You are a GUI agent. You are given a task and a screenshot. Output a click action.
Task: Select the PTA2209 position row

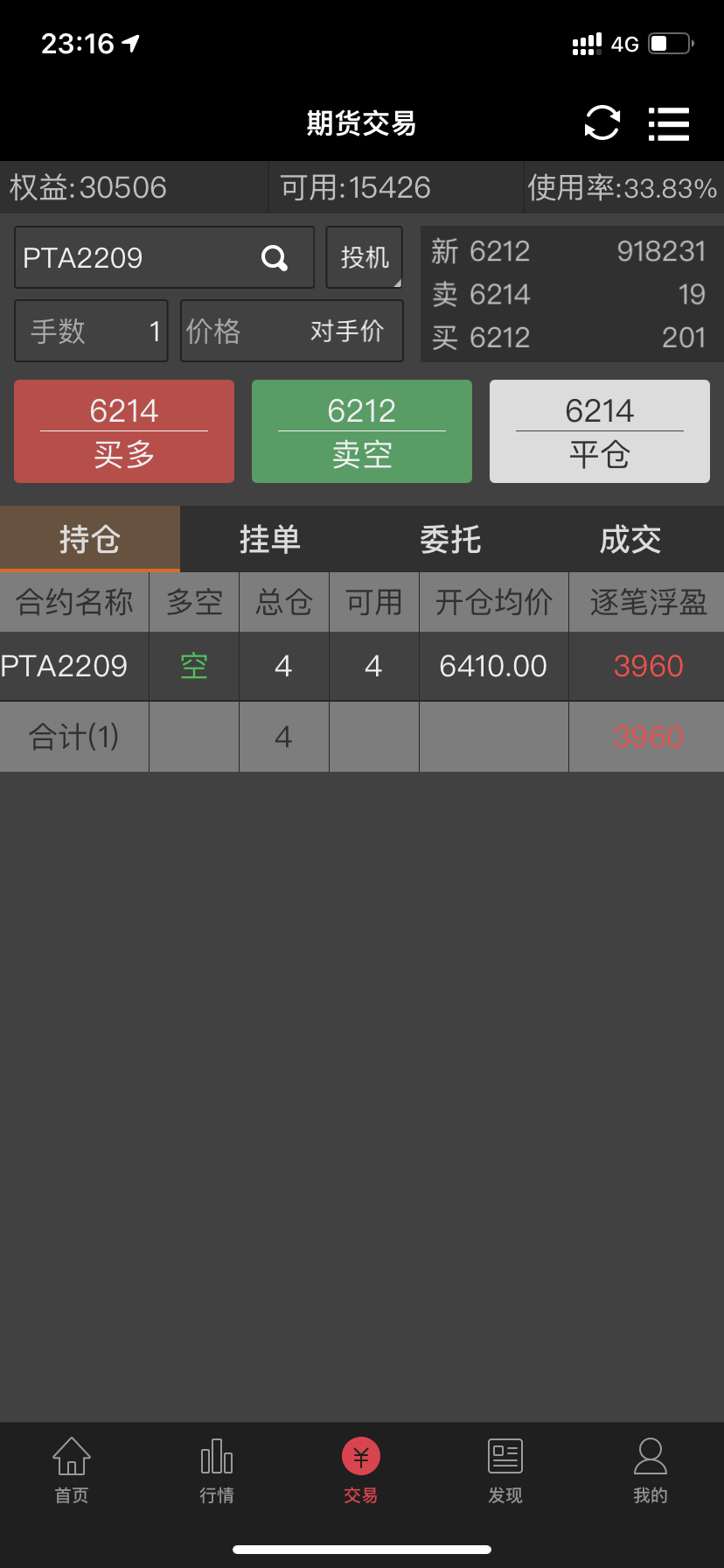(362, 667)
